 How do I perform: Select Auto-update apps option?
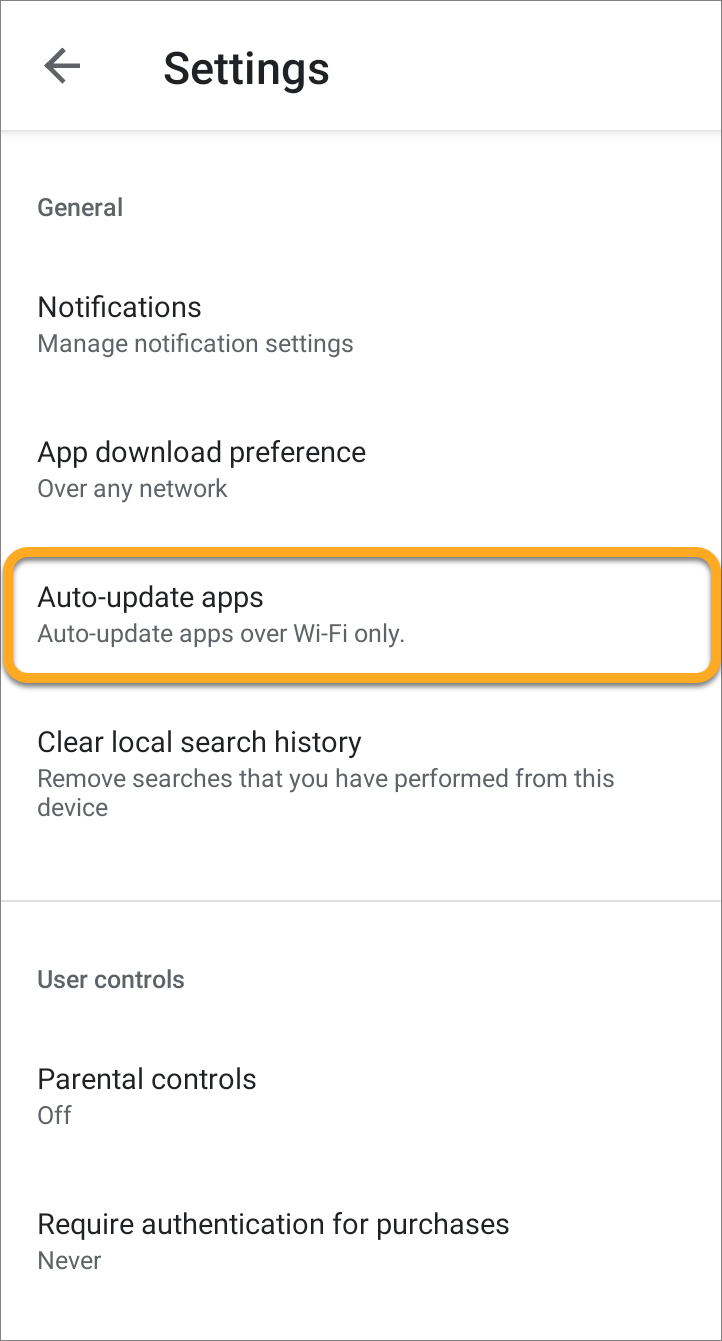(220, 614)
